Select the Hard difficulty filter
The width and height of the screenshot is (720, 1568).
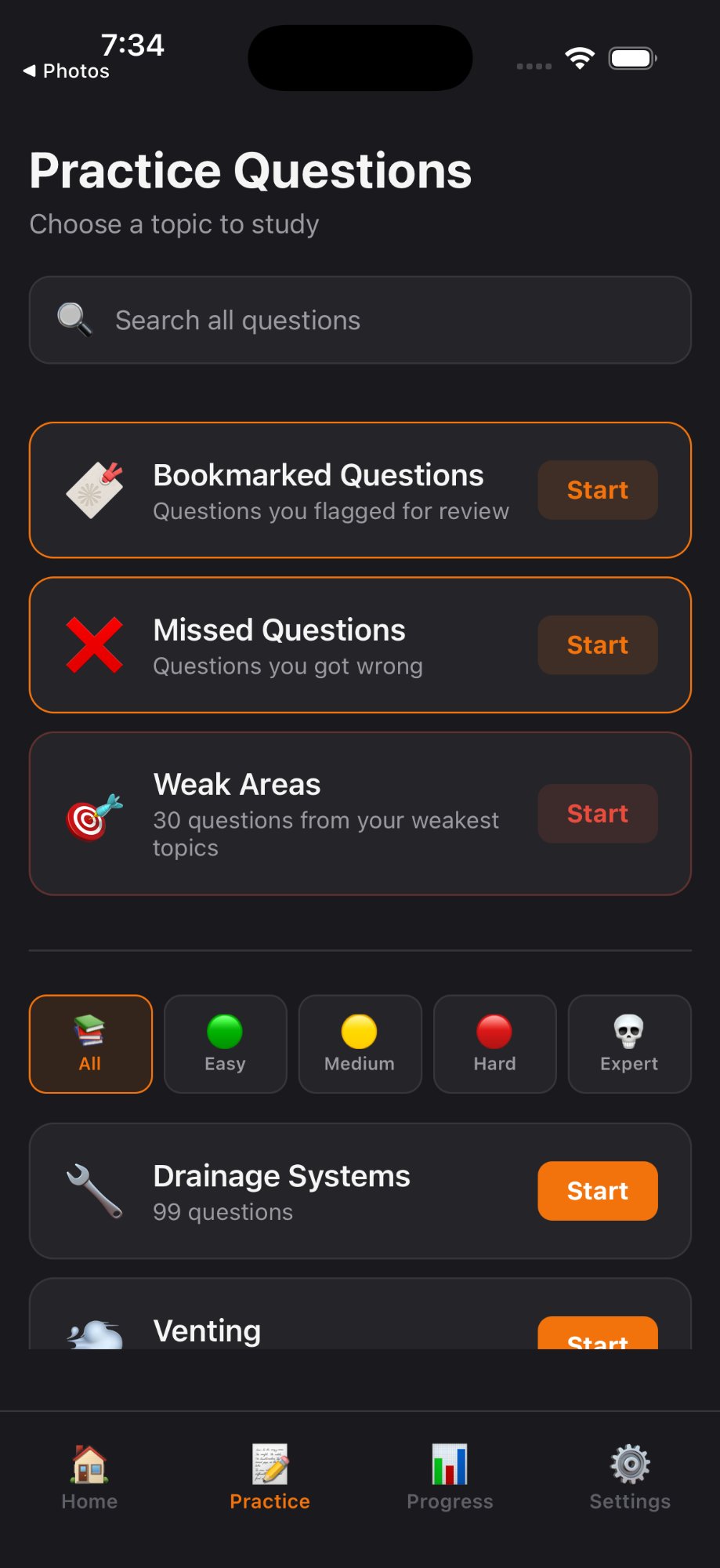(494, 1044)
